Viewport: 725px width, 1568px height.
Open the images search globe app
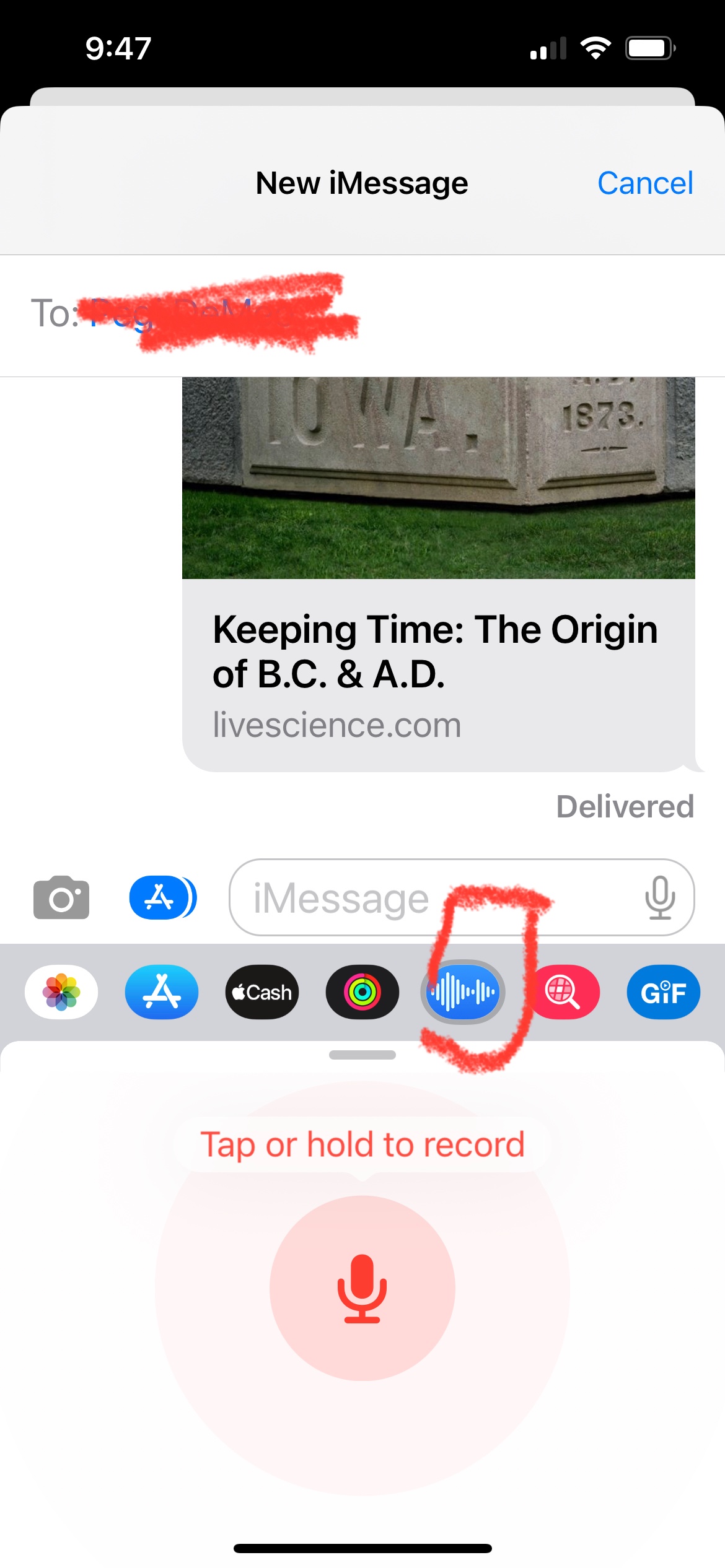[563, 992]
